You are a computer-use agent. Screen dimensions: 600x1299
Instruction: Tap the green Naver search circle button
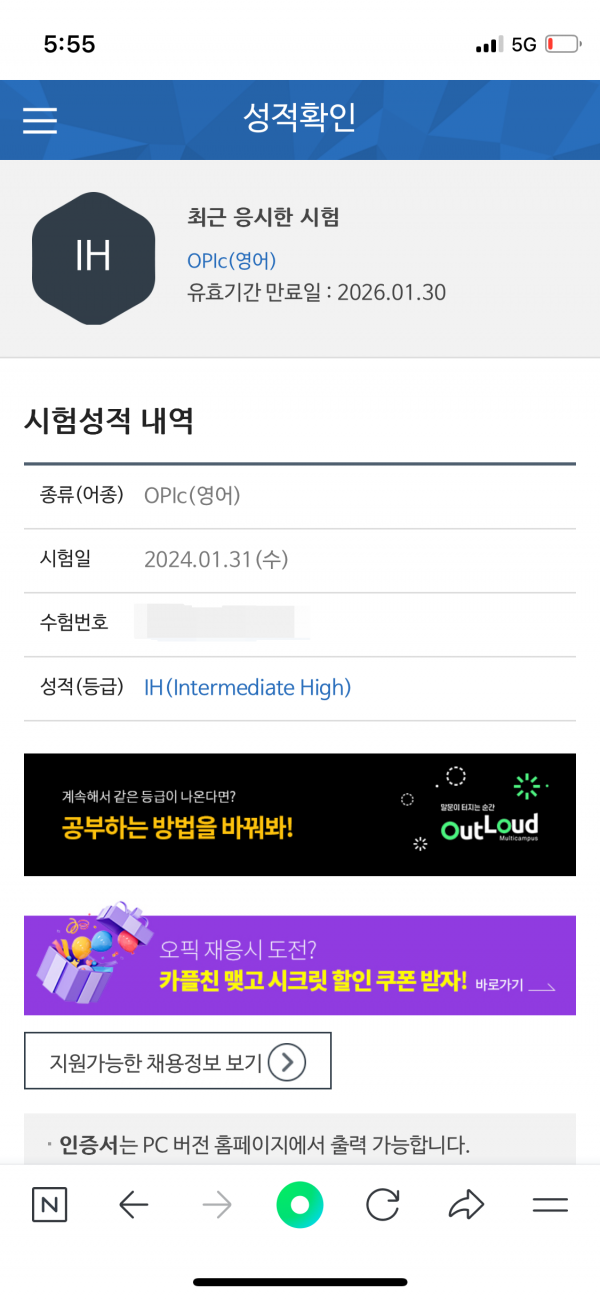pos(300,1205)
